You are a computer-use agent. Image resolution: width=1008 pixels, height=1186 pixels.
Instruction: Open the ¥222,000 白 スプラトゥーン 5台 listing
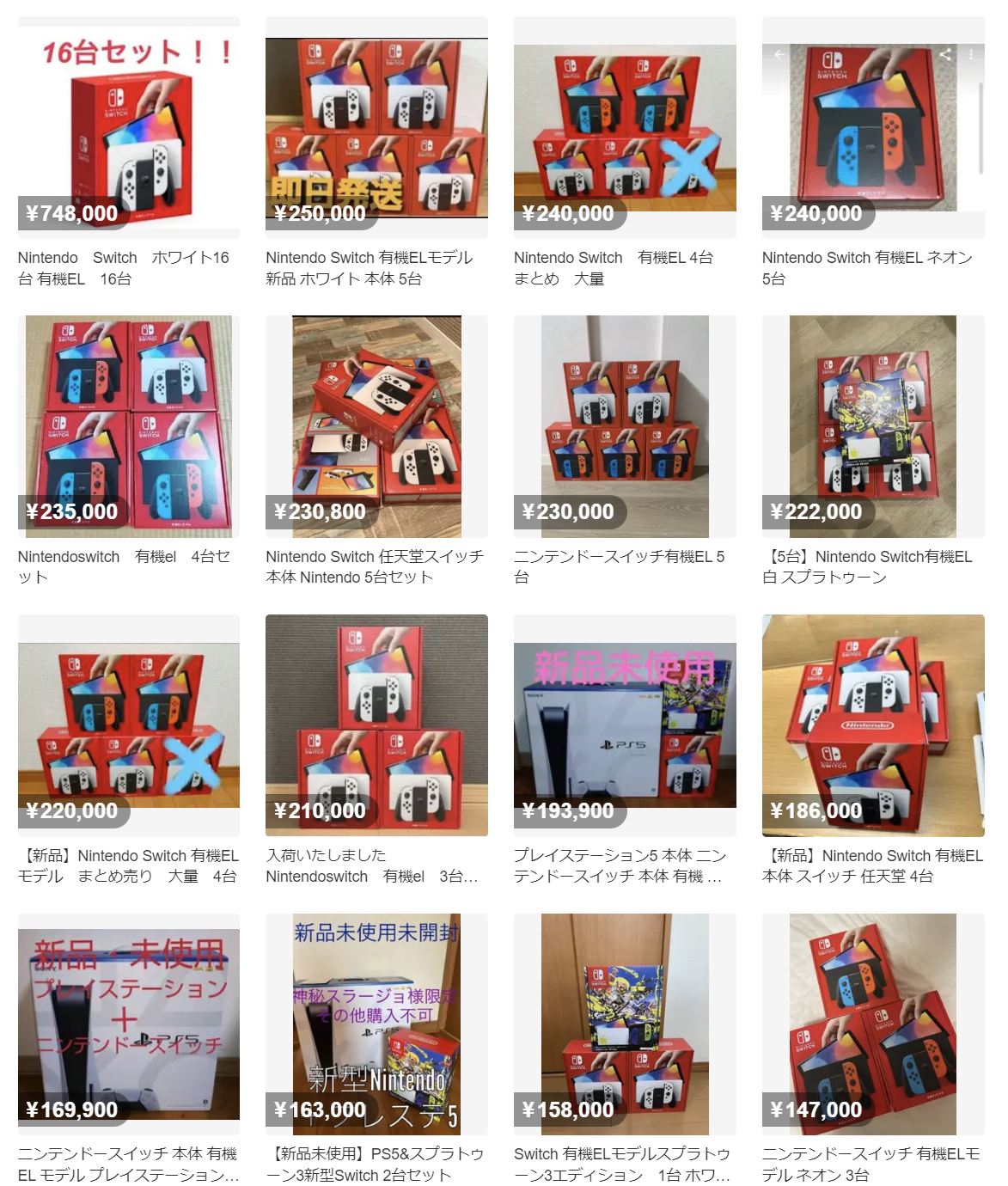(x=873, y=426)
